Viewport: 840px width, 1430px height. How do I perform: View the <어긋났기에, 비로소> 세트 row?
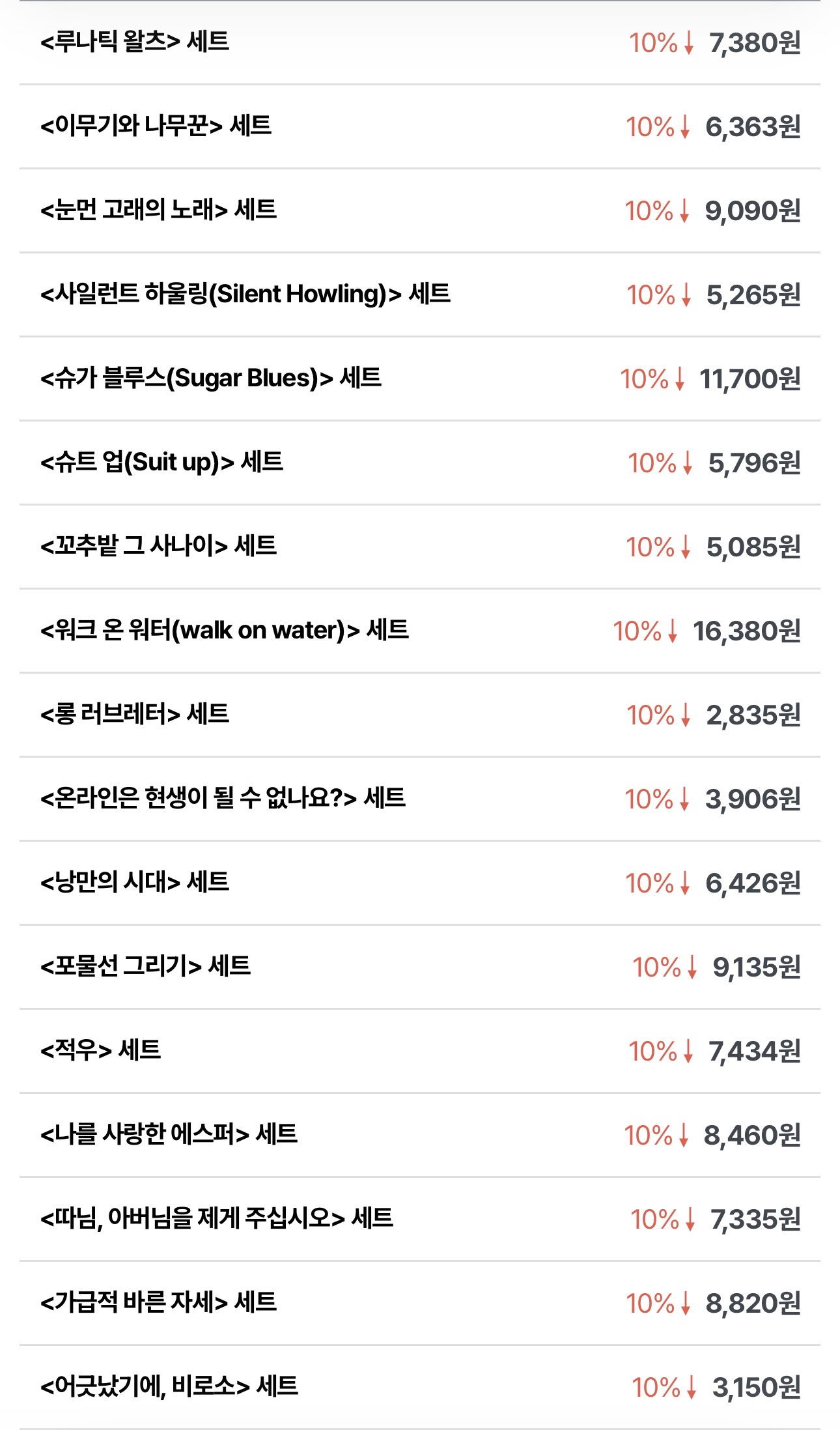point(420,1387)
